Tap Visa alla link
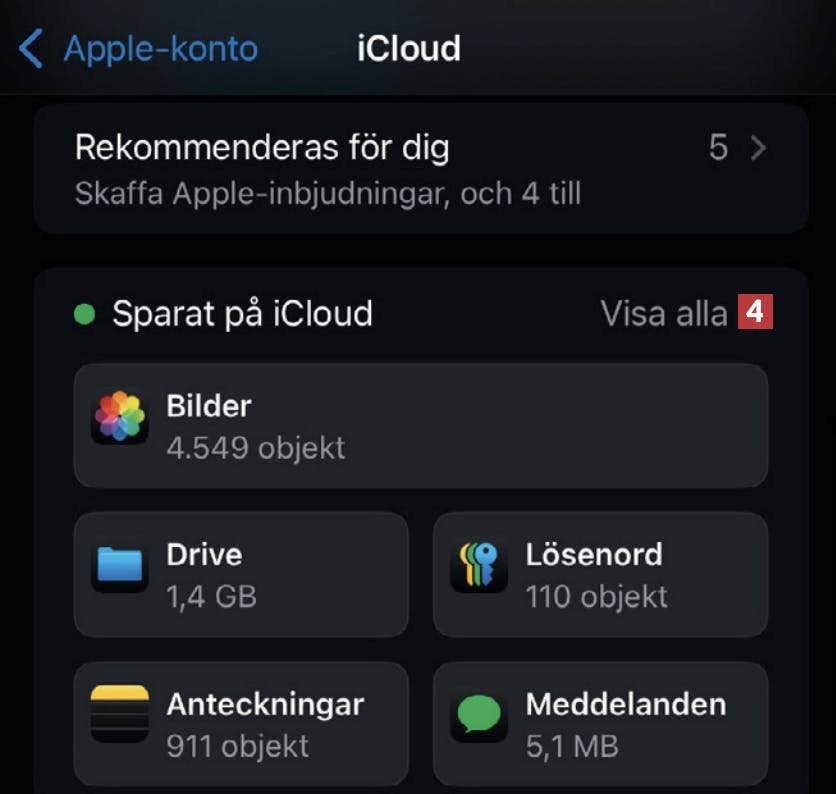 (x=664, y=314)
